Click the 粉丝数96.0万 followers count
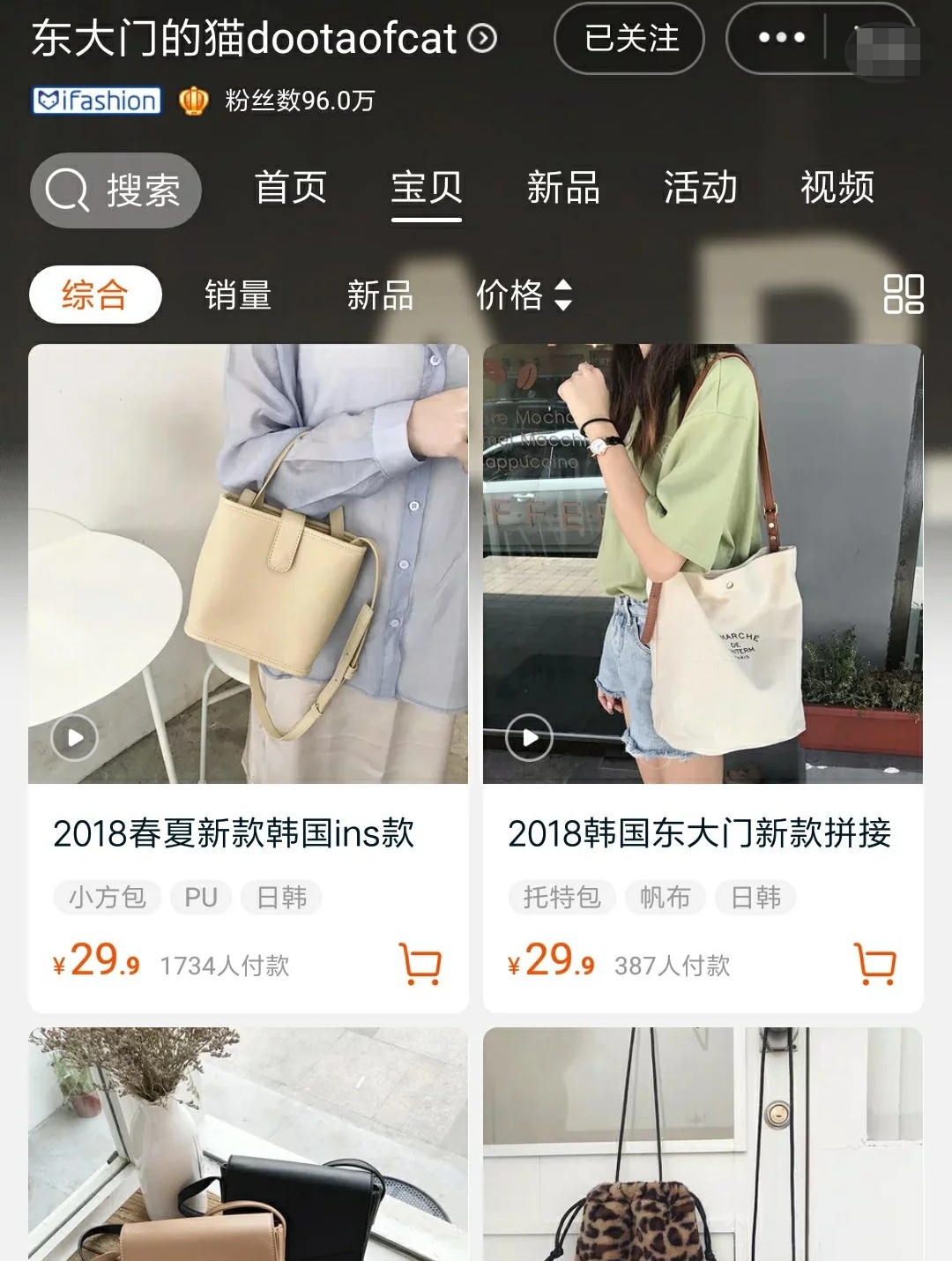 pos(300,101)
